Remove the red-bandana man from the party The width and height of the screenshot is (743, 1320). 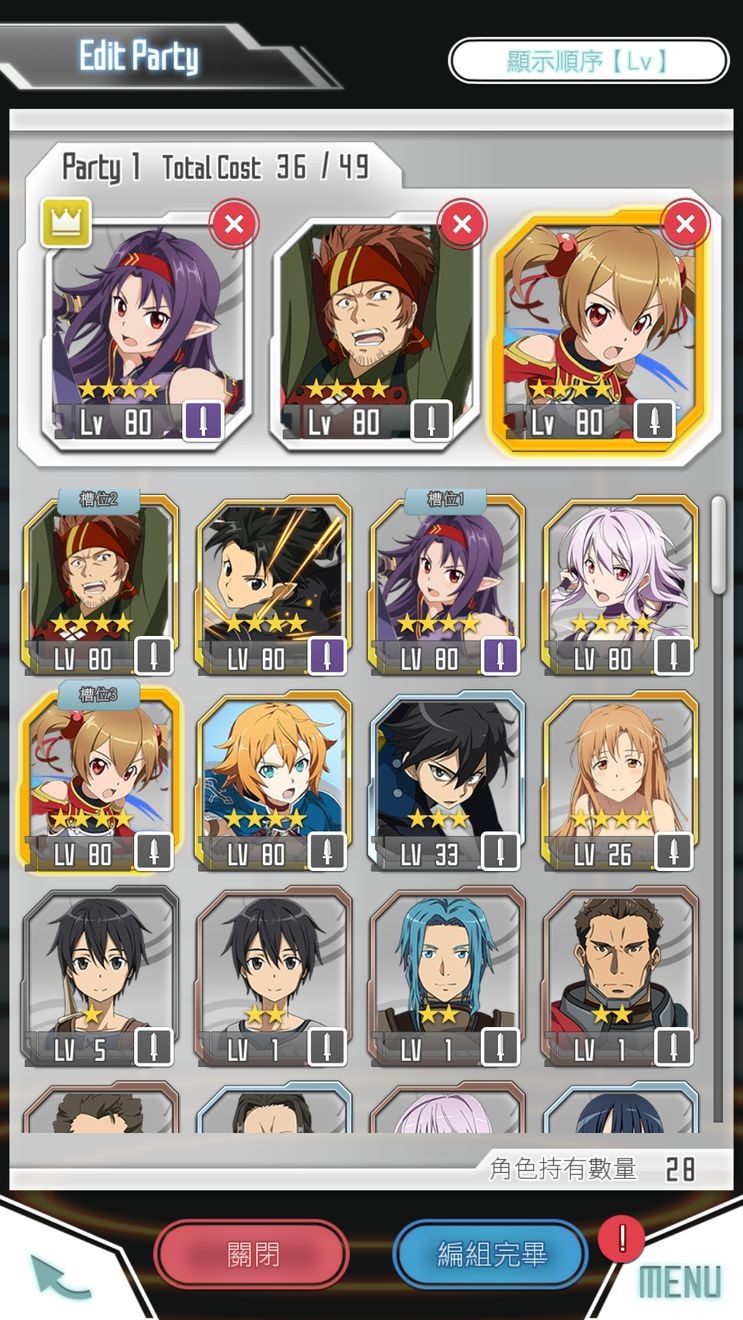(x=461, y=224)
